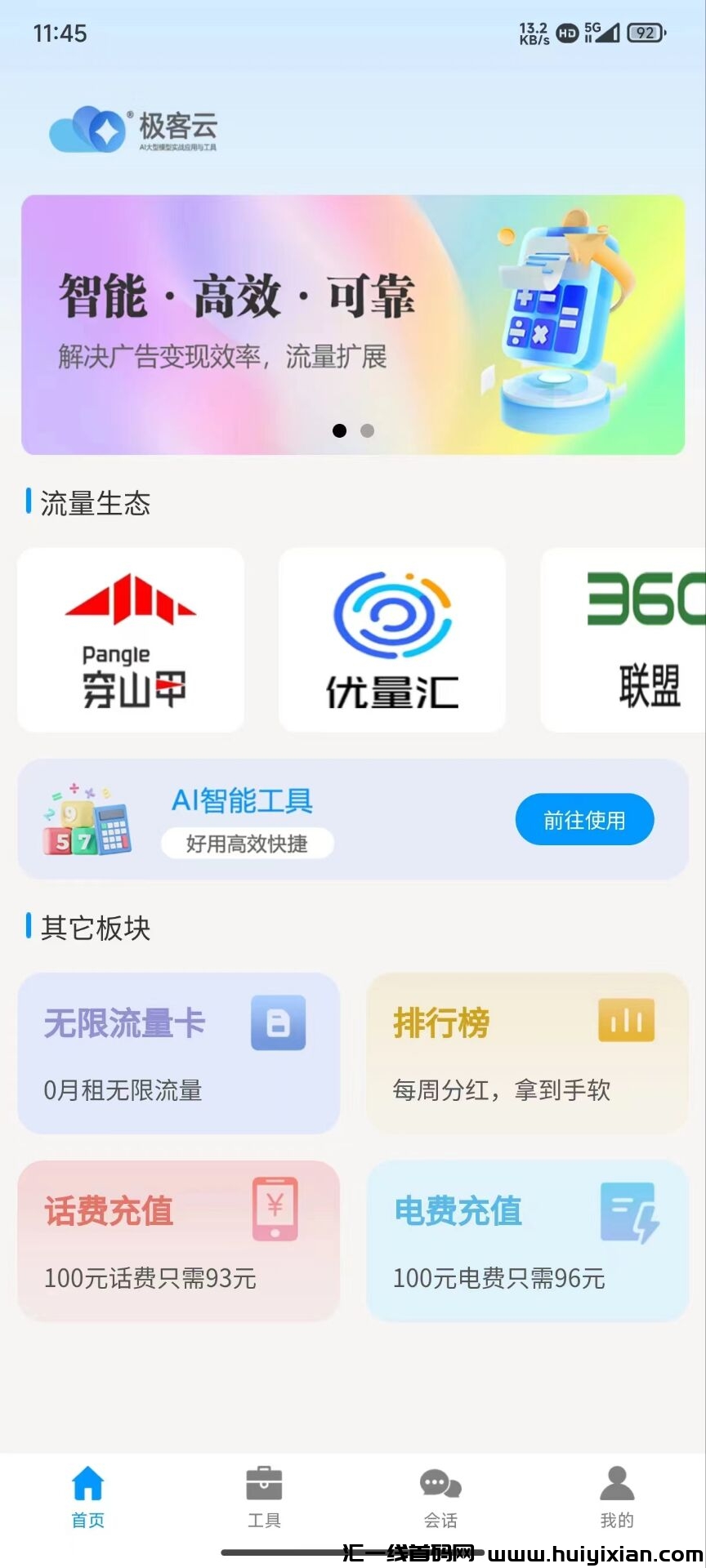Select the 话费充值 card
This screenshot has height=1568, width=706.
click(178, 1241)
